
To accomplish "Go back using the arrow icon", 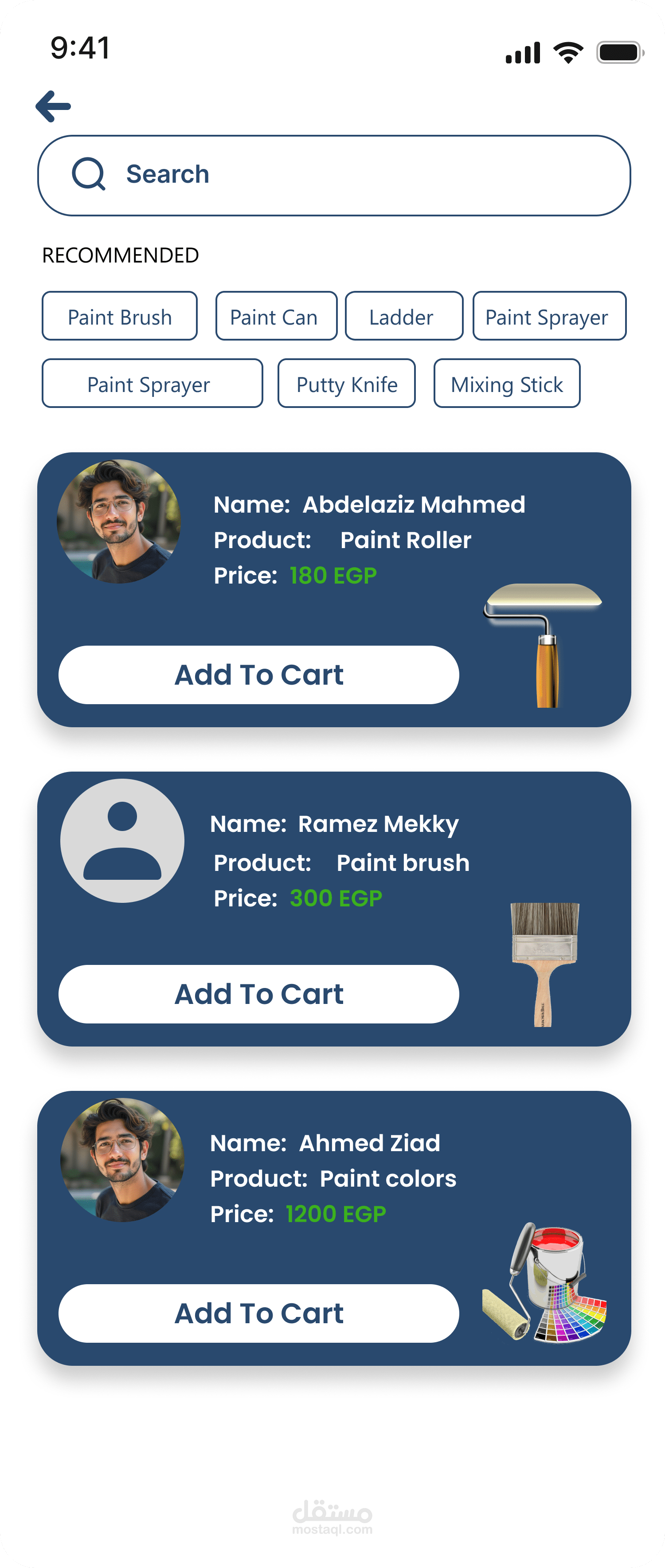I will click(54, 106).
